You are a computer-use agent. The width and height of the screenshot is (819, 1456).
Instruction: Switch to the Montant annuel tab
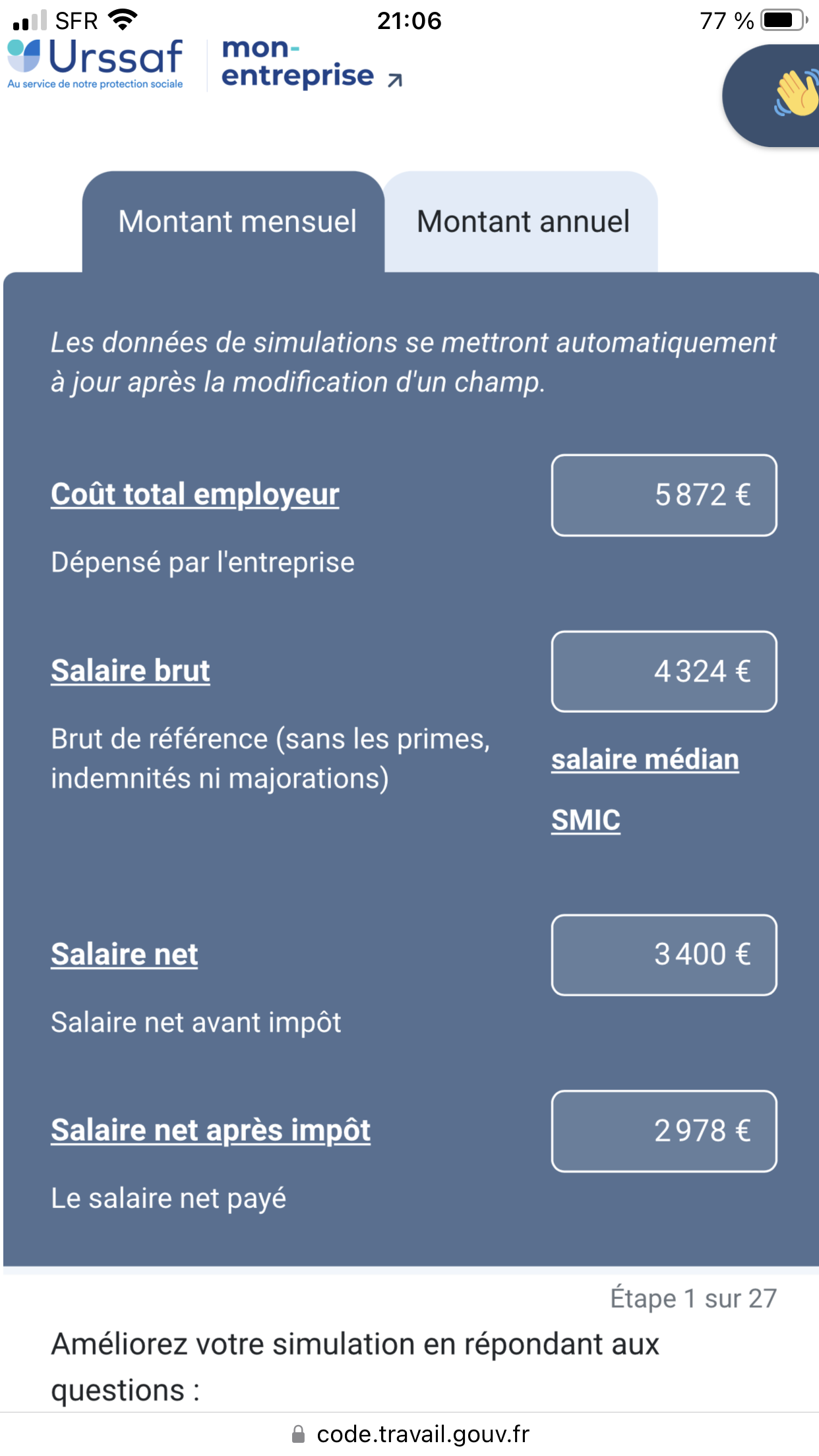point(522,222)
